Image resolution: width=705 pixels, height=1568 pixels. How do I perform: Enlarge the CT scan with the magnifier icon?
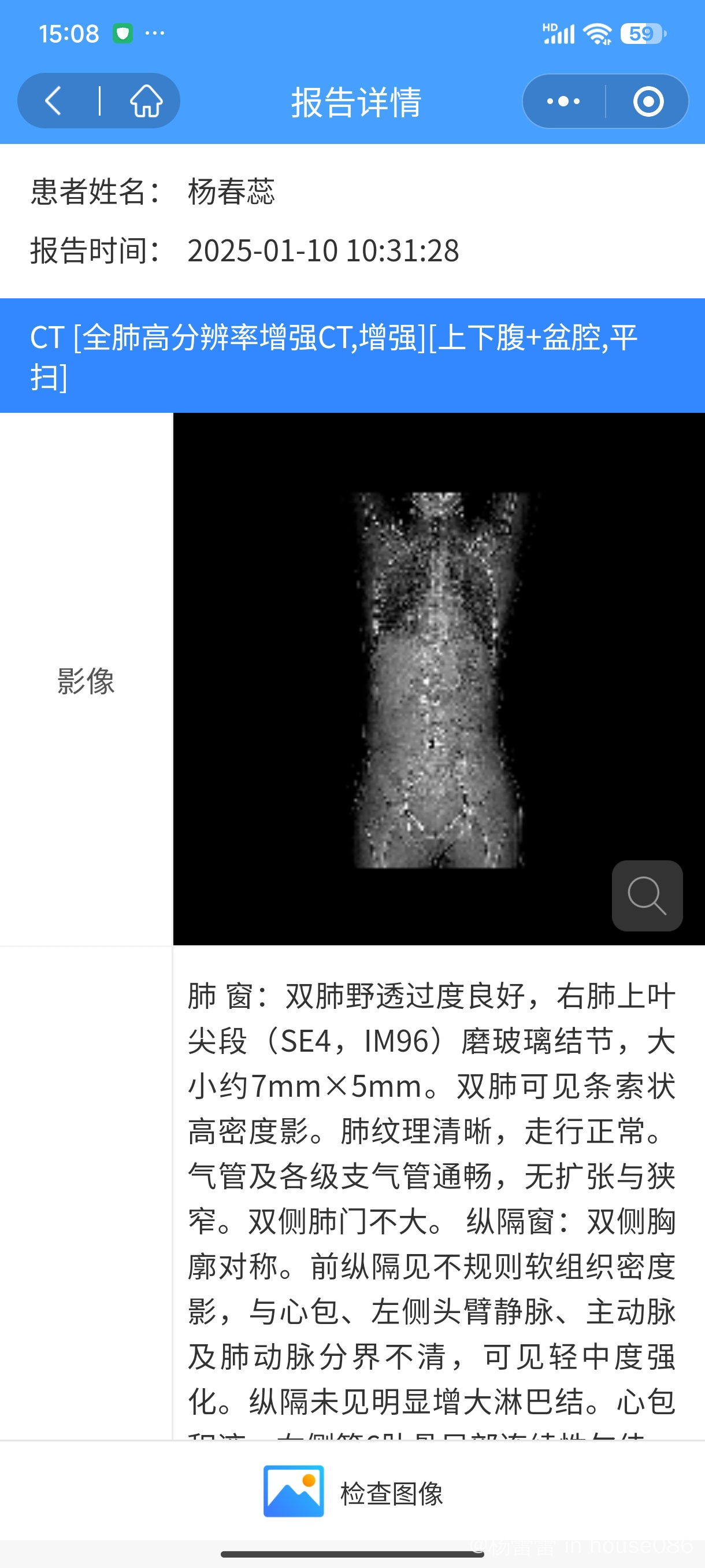[x=647, y=896]
